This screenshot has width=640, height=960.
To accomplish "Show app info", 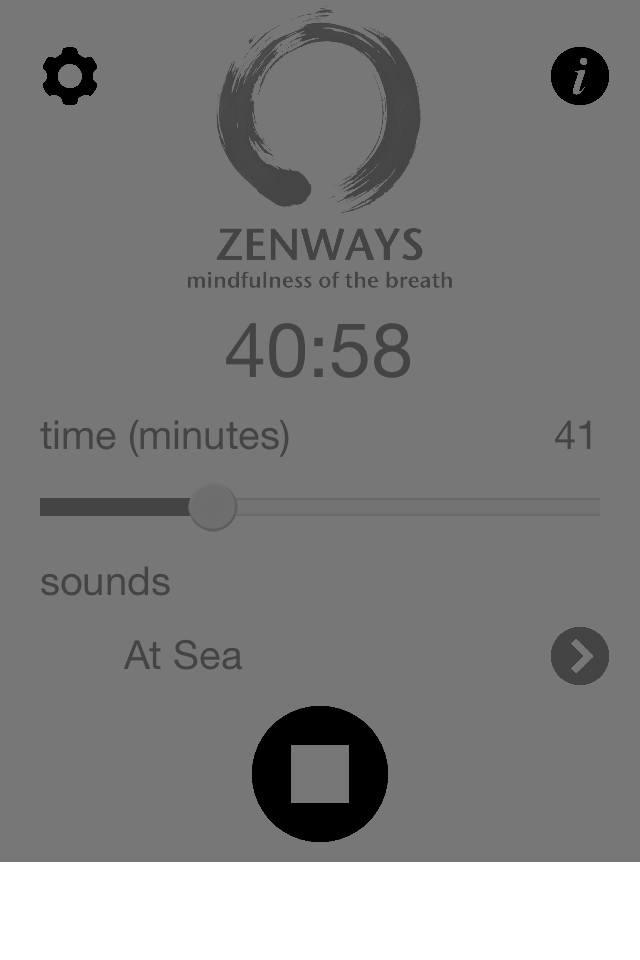I will pos(580,76).
